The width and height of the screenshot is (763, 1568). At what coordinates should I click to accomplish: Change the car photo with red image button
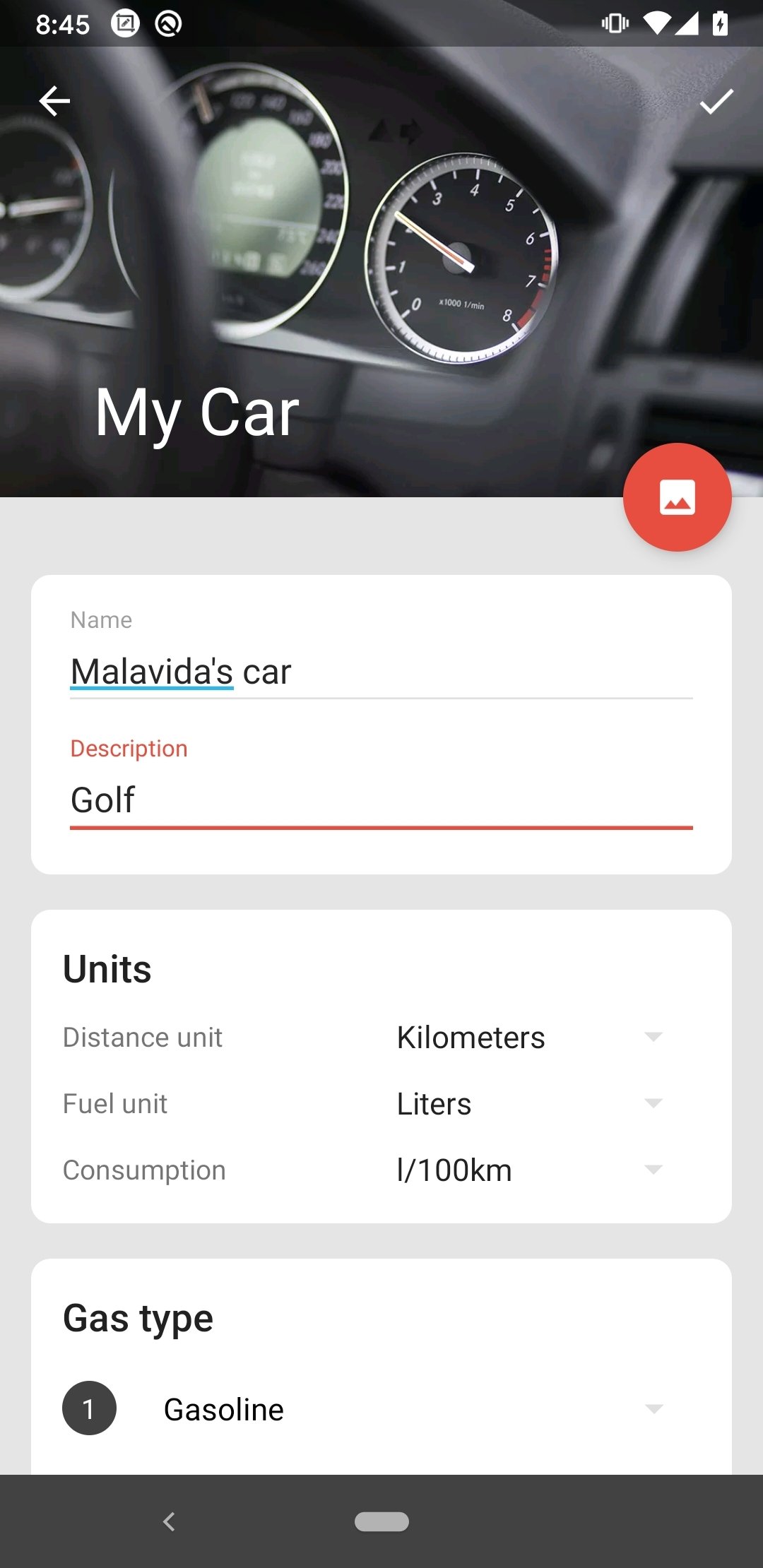677,497
